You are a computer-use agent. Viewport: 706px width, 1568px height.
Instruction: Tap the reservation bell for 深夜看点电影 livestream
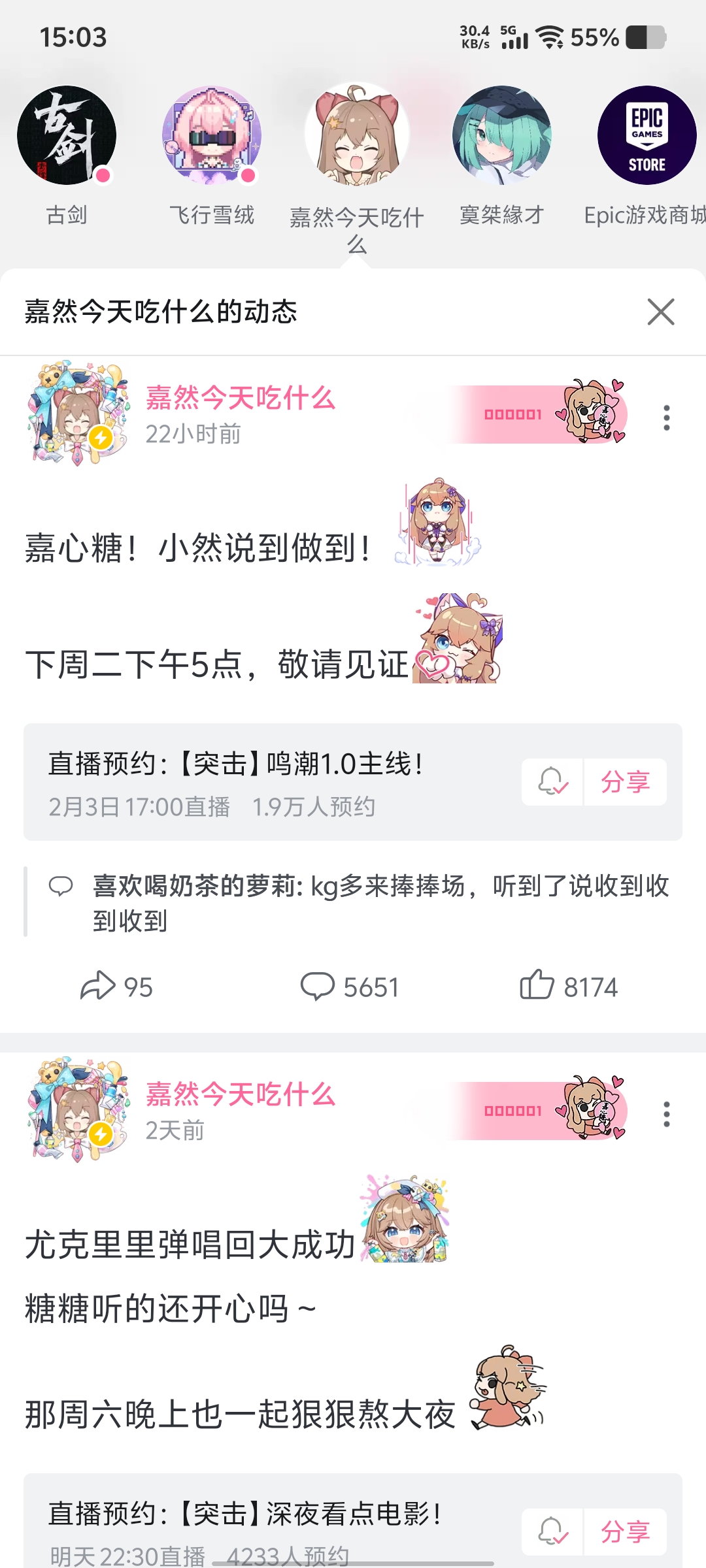[552, 1531]
